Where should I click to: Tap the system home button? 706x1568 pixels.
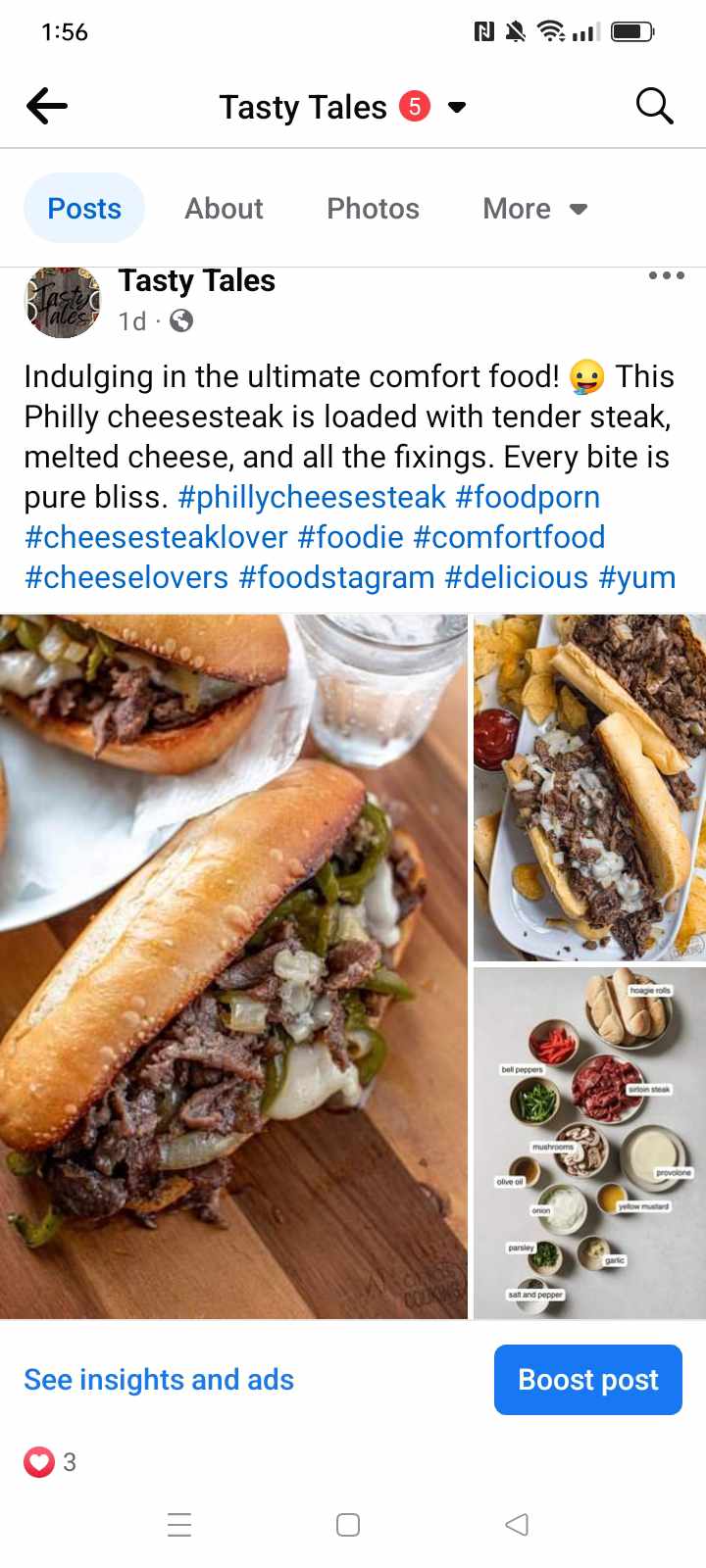coord(348,1525)
